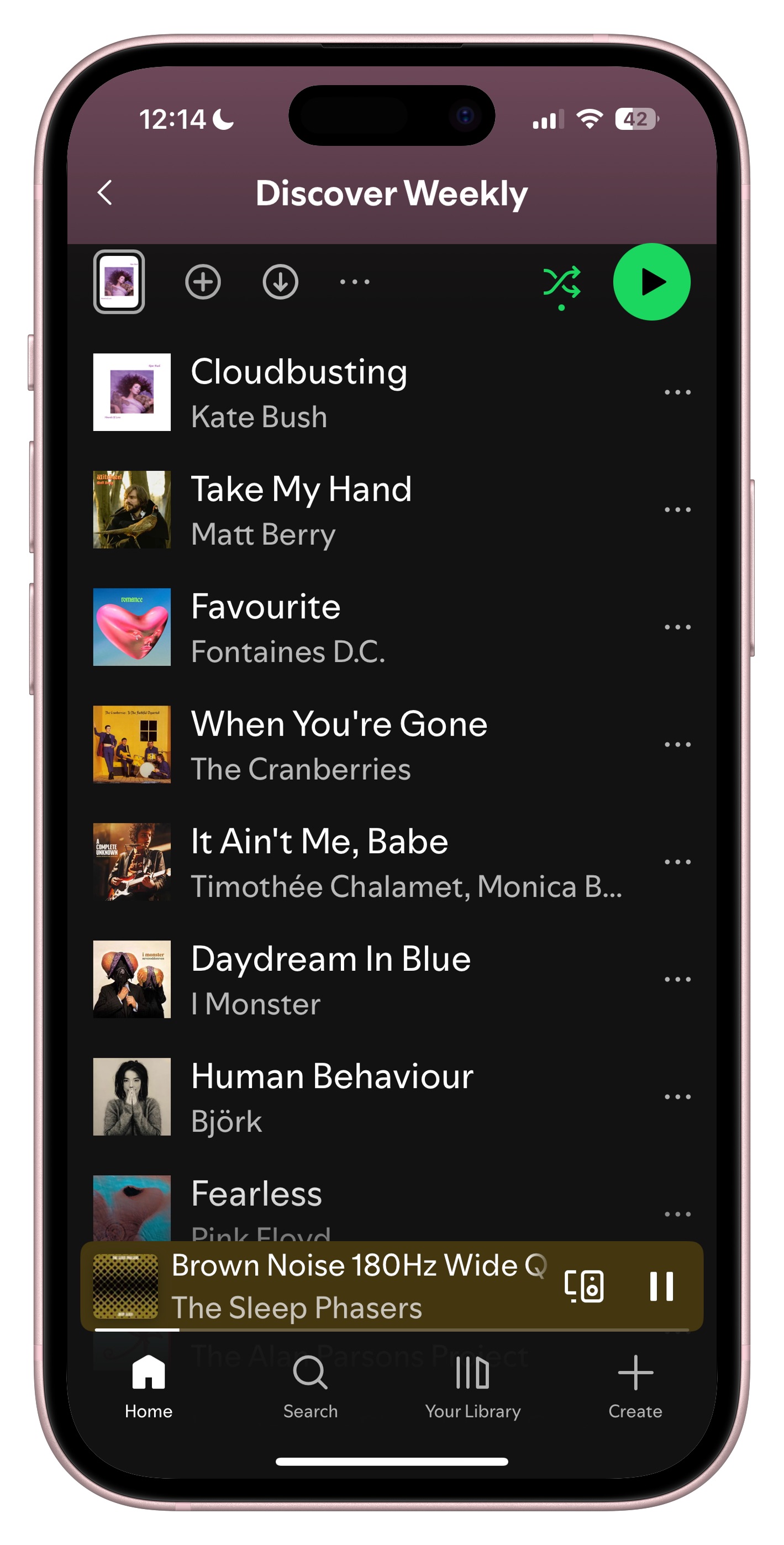Image resolution: width=784 pixels, height=1545 pixels.
Task: Open more options for Take My Hand
Action: pyautogui.click(x=677, y=510)
